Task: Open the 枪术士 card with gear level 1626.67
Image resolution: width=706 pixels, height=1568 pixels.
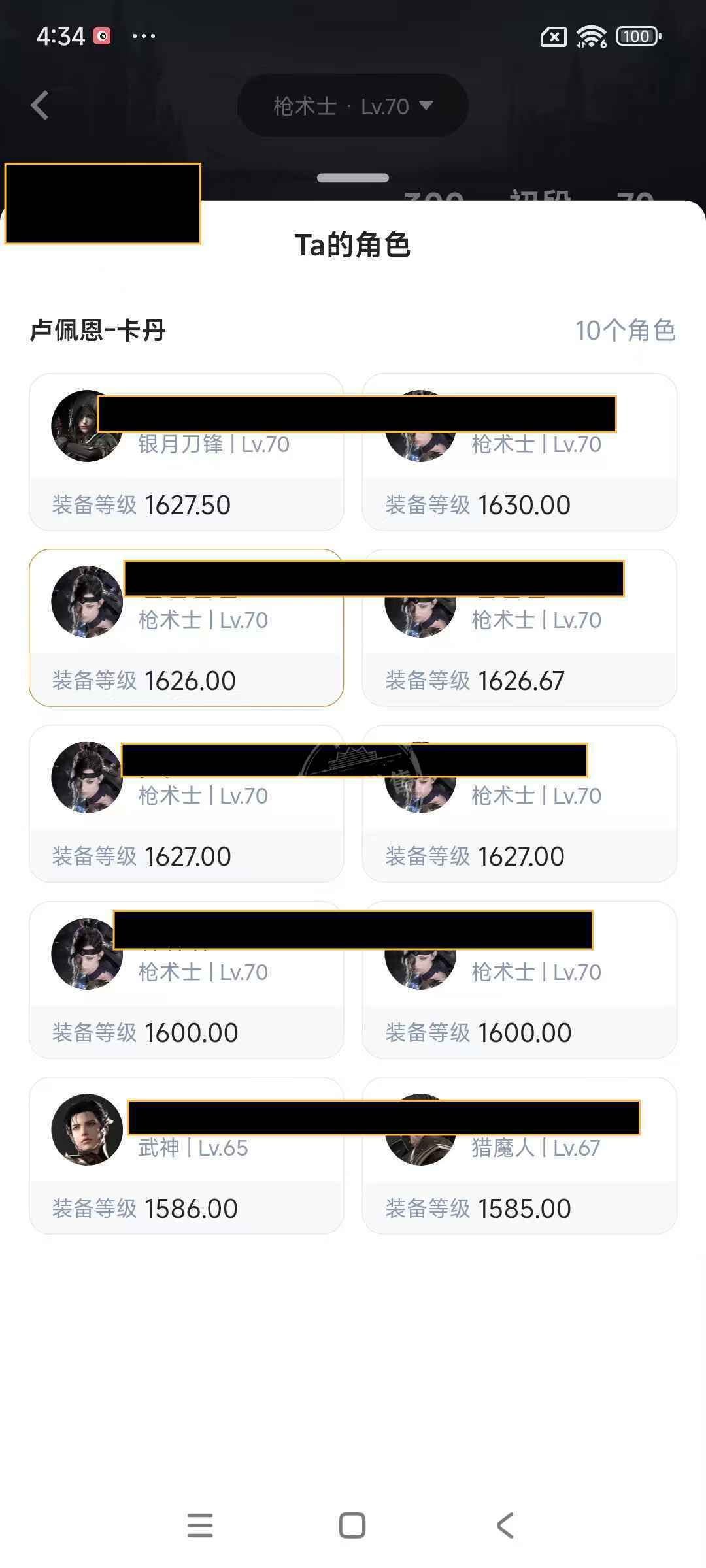Action: (x=519, y=628)
